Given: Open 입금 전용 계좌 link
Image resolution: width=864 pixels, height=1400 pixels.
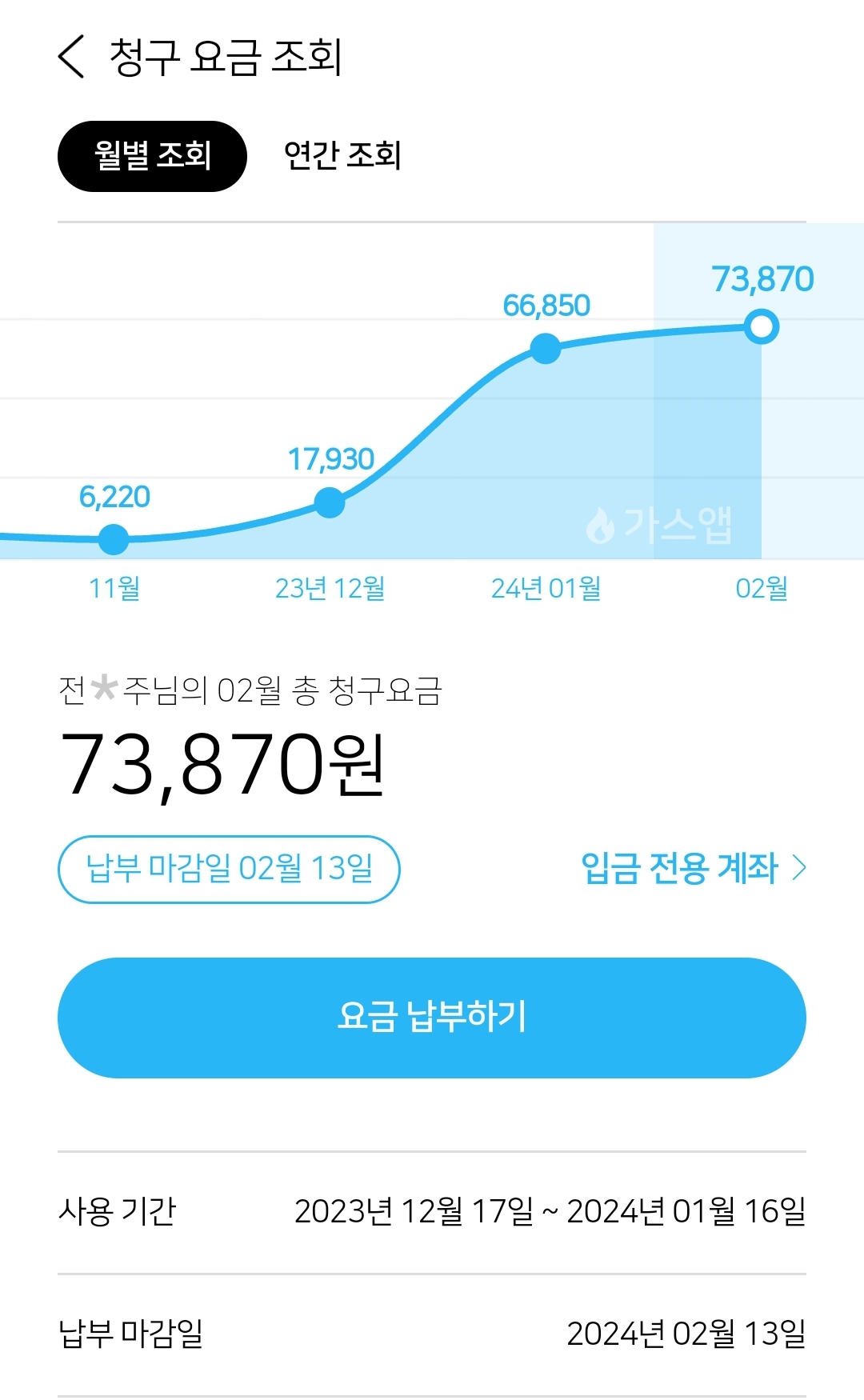Looking at the screenshot, I should click(694, 868).
